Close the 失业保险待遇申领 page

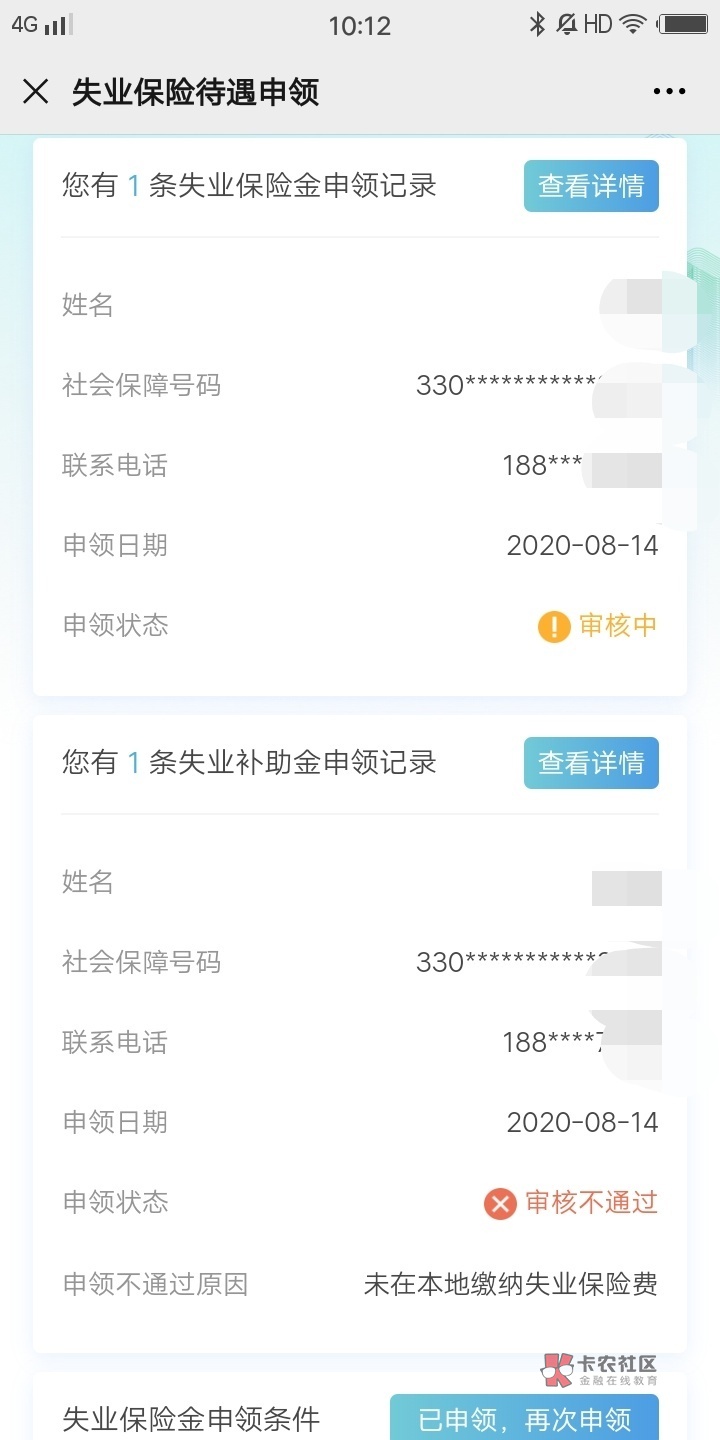coord(36,92)
